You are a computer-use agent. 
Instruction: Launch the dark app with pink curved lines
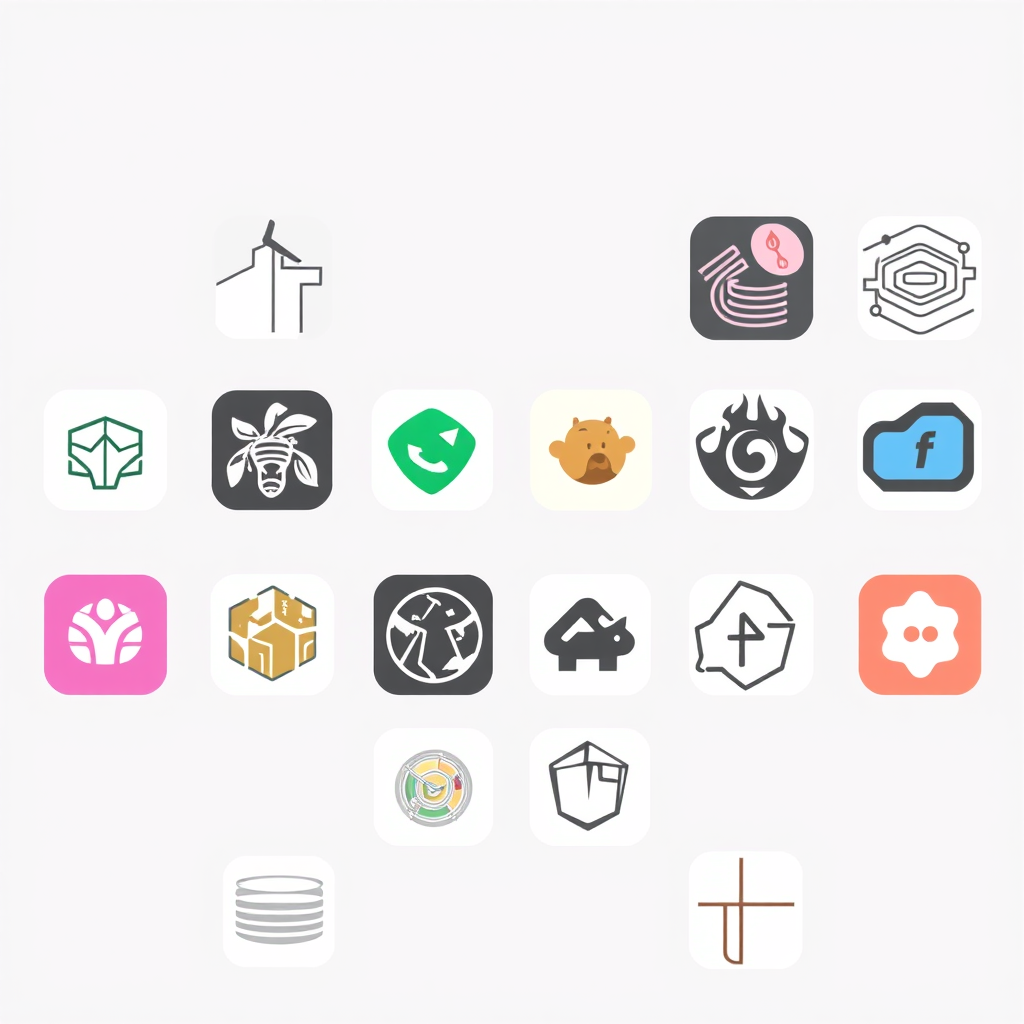(751, 278)
